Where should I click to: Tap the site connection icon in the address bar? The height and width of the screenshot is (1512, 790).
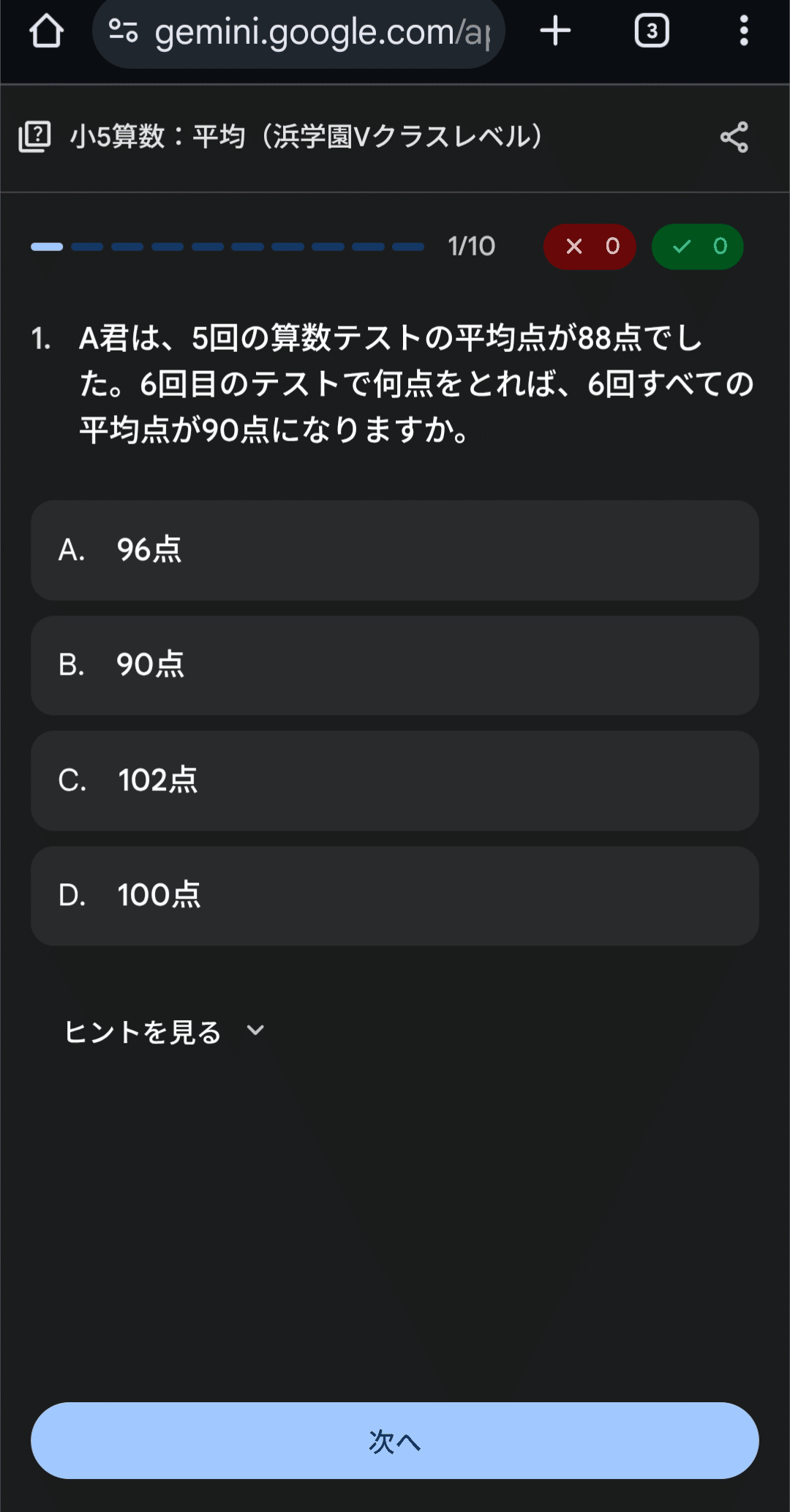[x=126, y=29]
